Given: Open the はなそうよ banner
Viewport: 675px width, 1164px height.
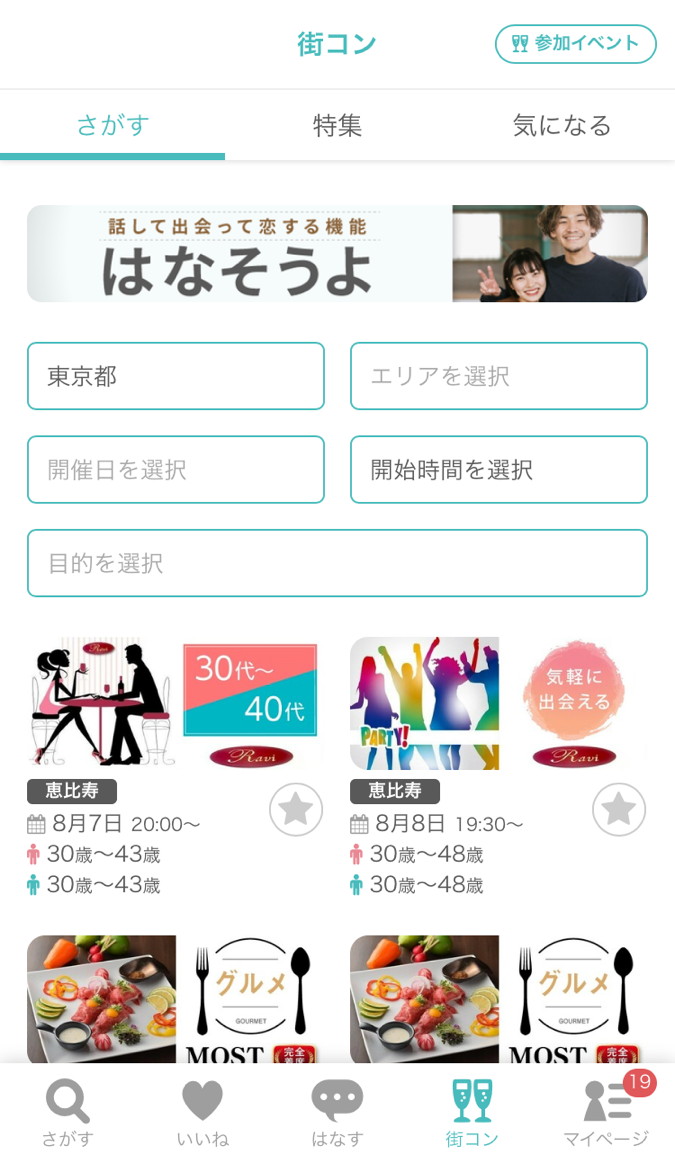Looking at the screenshot, I should (337, 254).
